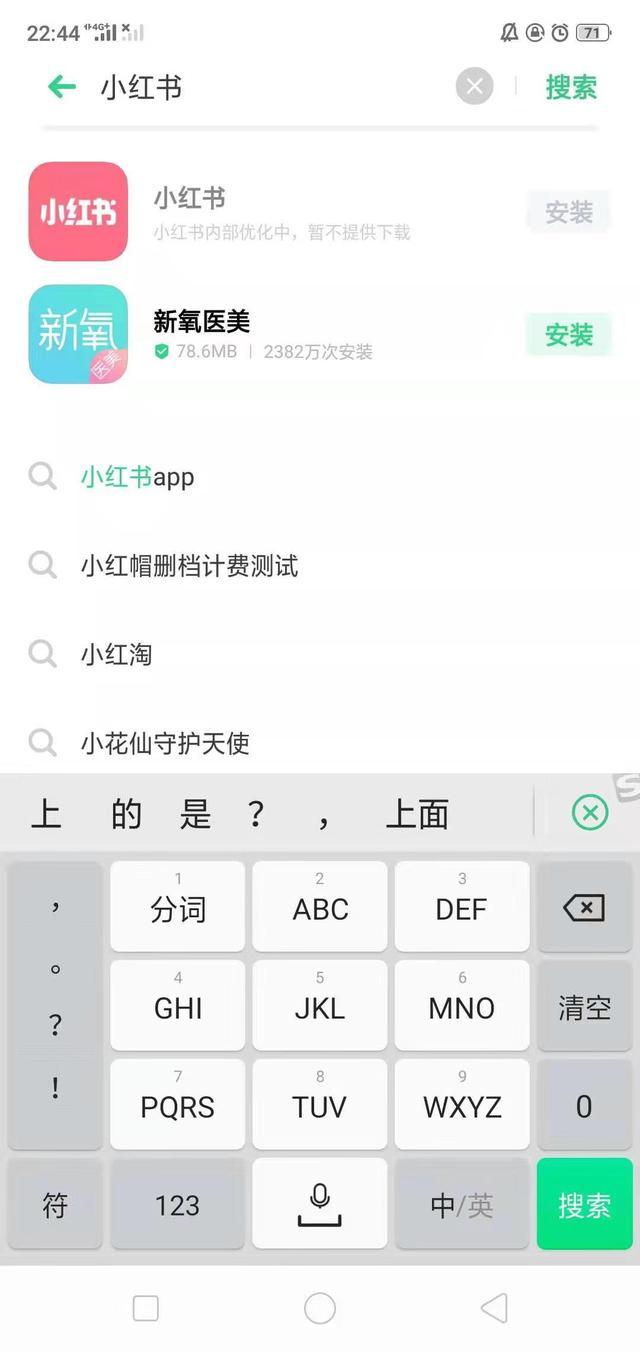
Task: Tap the keyboard backspace key
Action: [584, 907]
